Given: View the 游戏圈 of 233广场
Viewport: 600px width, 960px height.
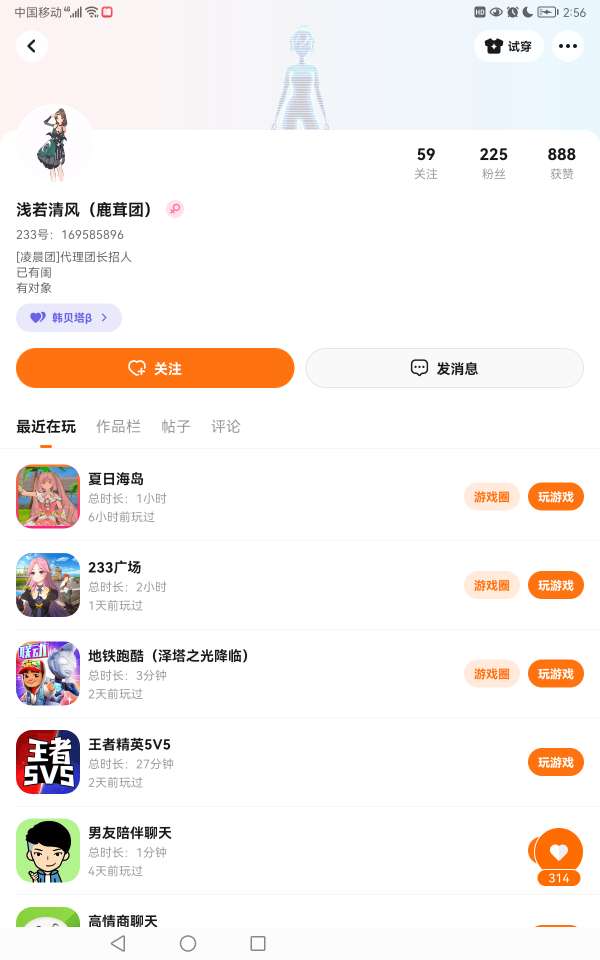Looking at the screenshot, I should point(491,585).
